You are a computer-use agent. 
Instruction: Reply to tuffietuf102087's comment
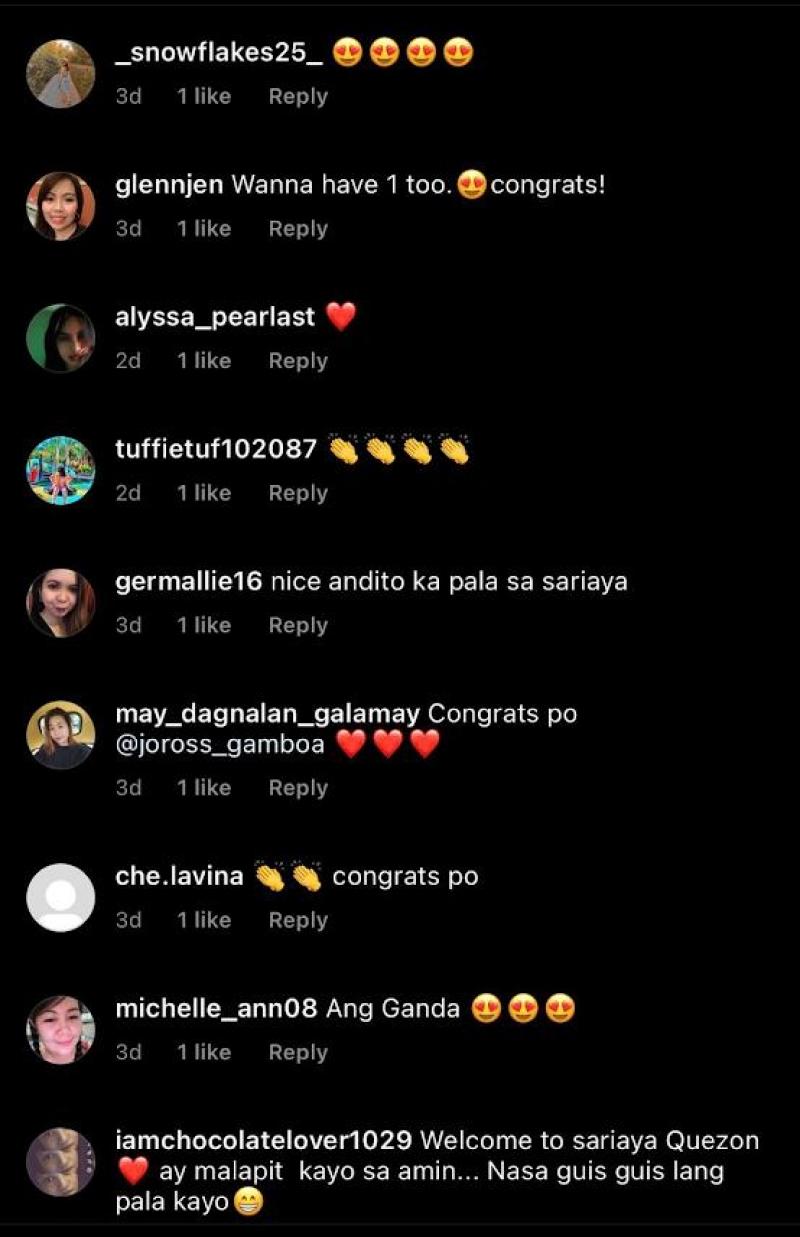point(298,493)
